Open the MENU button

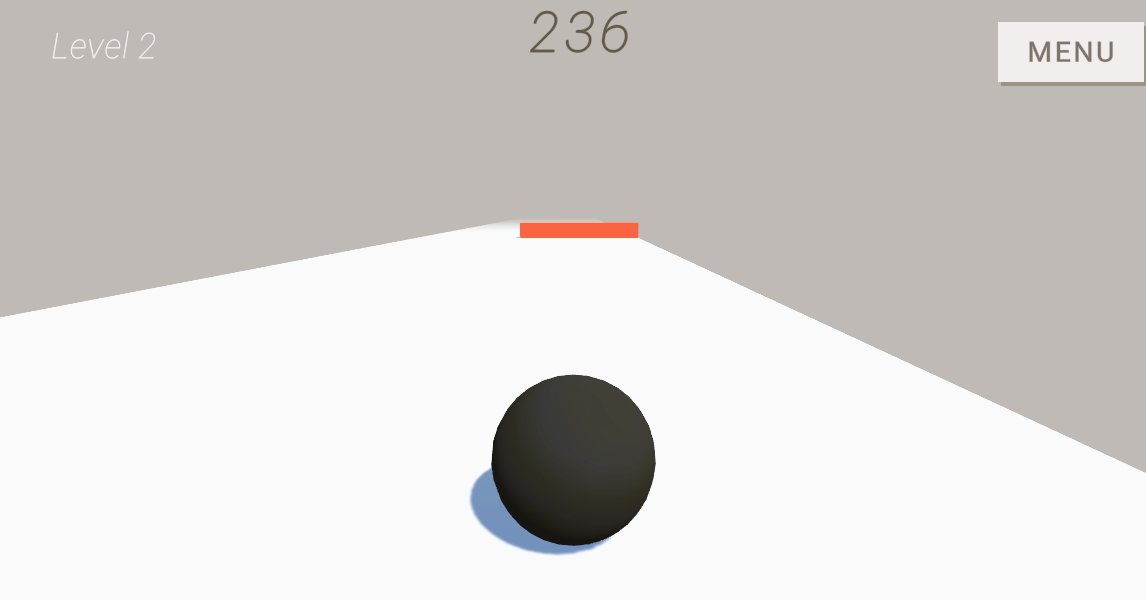(1071, 52)
